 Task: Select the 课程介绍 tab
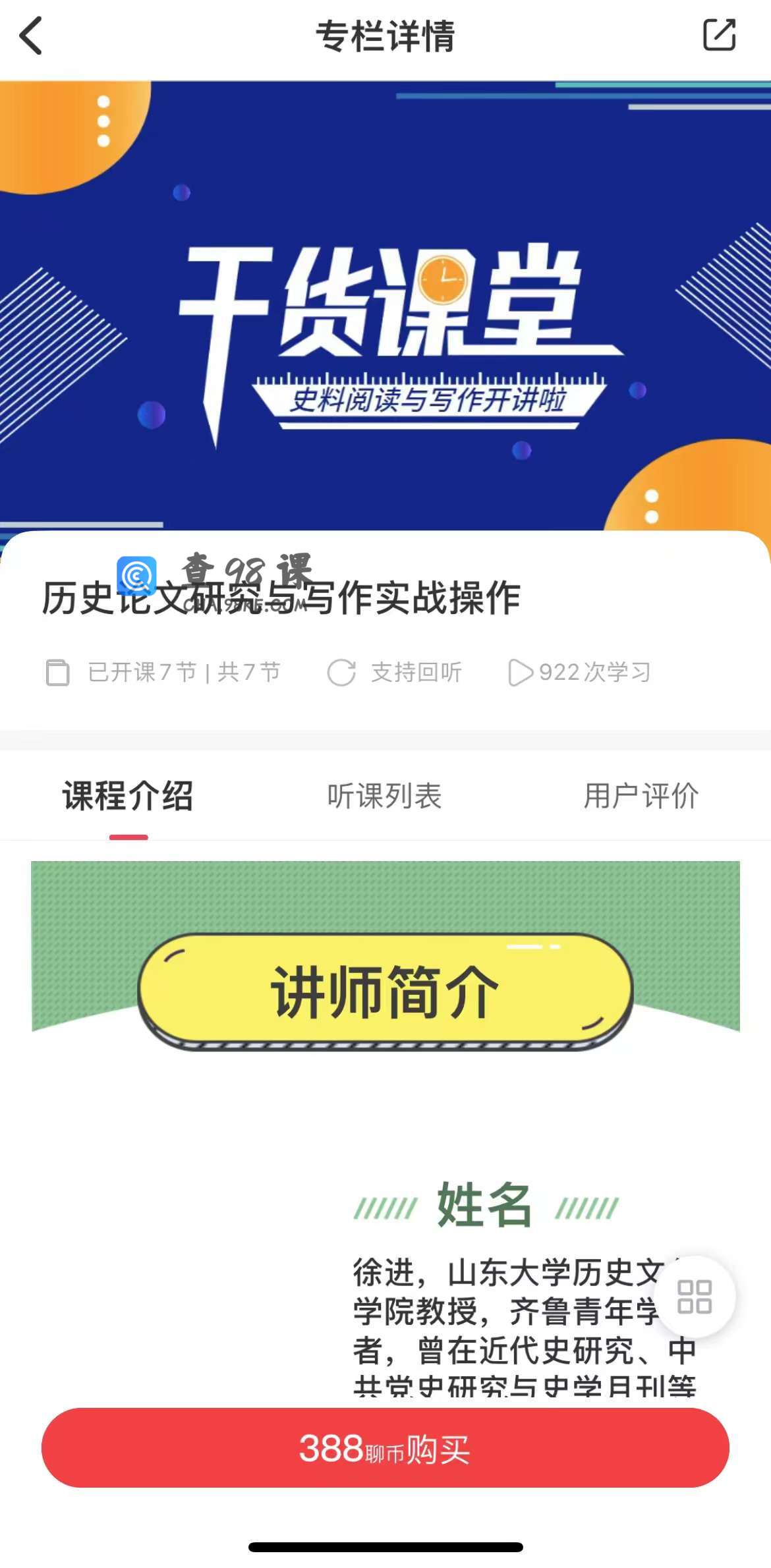[128, 796]
